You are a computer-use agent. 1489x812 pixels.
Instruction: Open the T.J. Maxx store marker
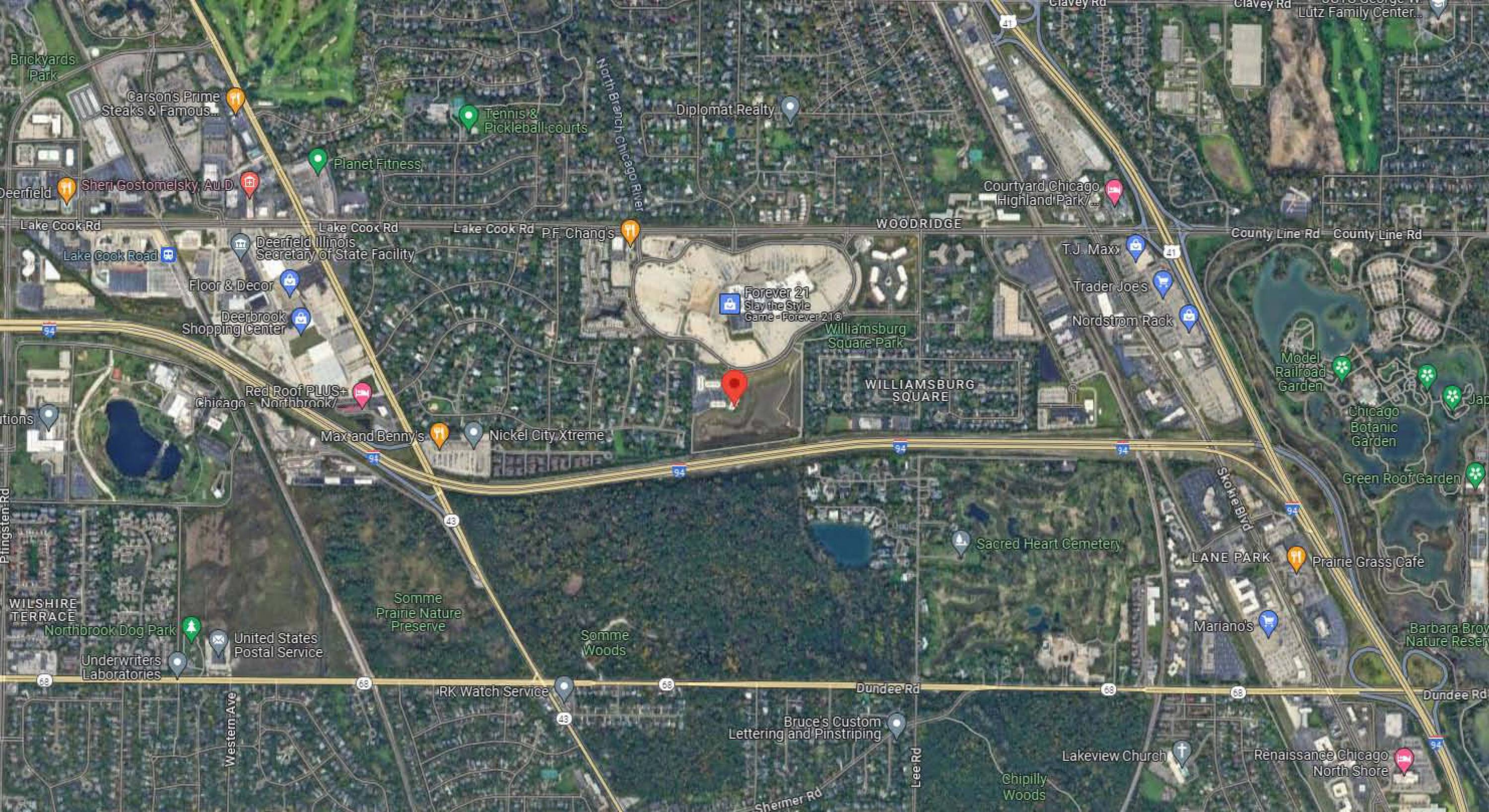point(1136,248)
